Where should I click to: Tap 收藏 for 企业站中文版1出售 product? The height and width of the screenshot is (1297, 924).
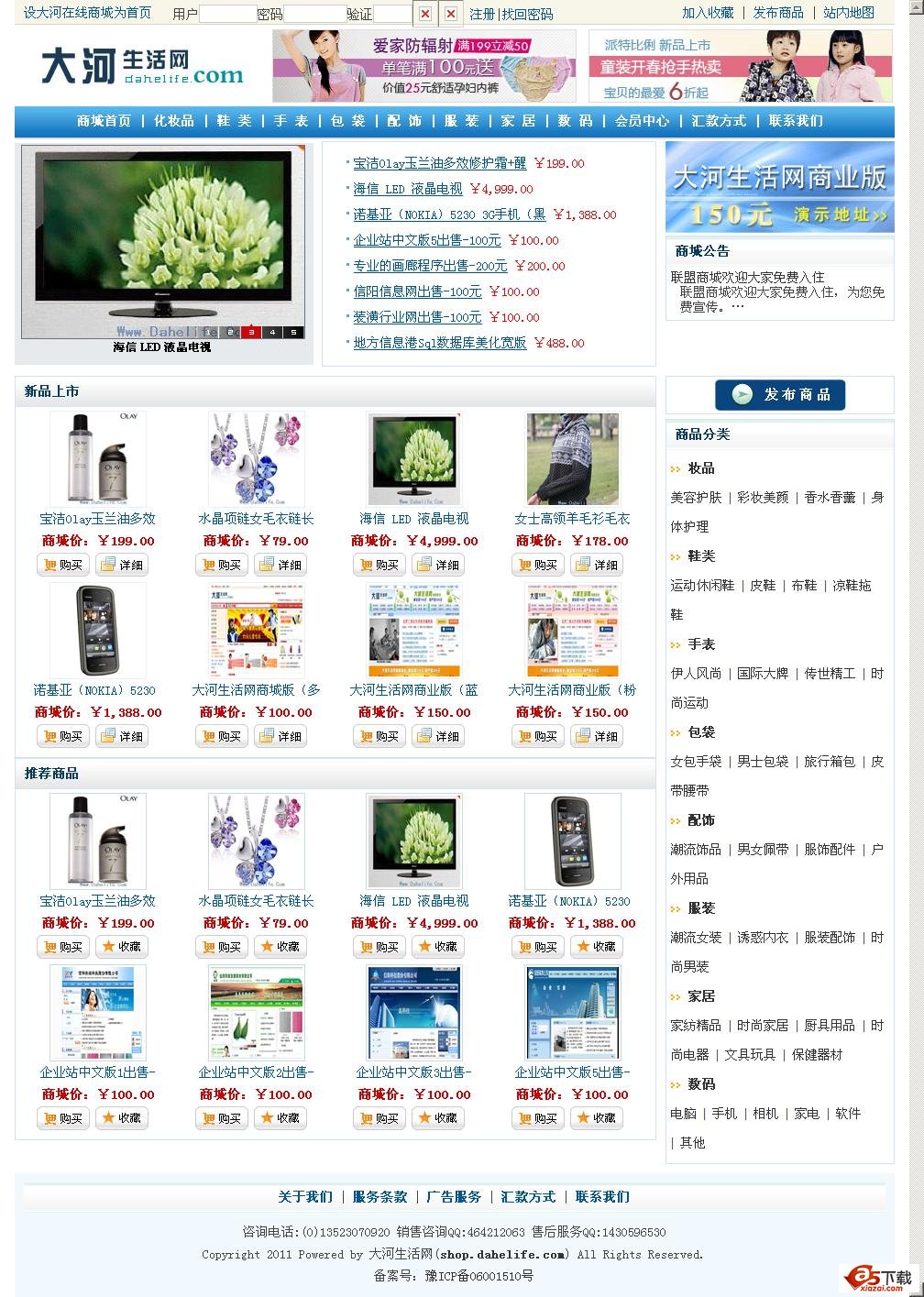tap(122, 1118)
